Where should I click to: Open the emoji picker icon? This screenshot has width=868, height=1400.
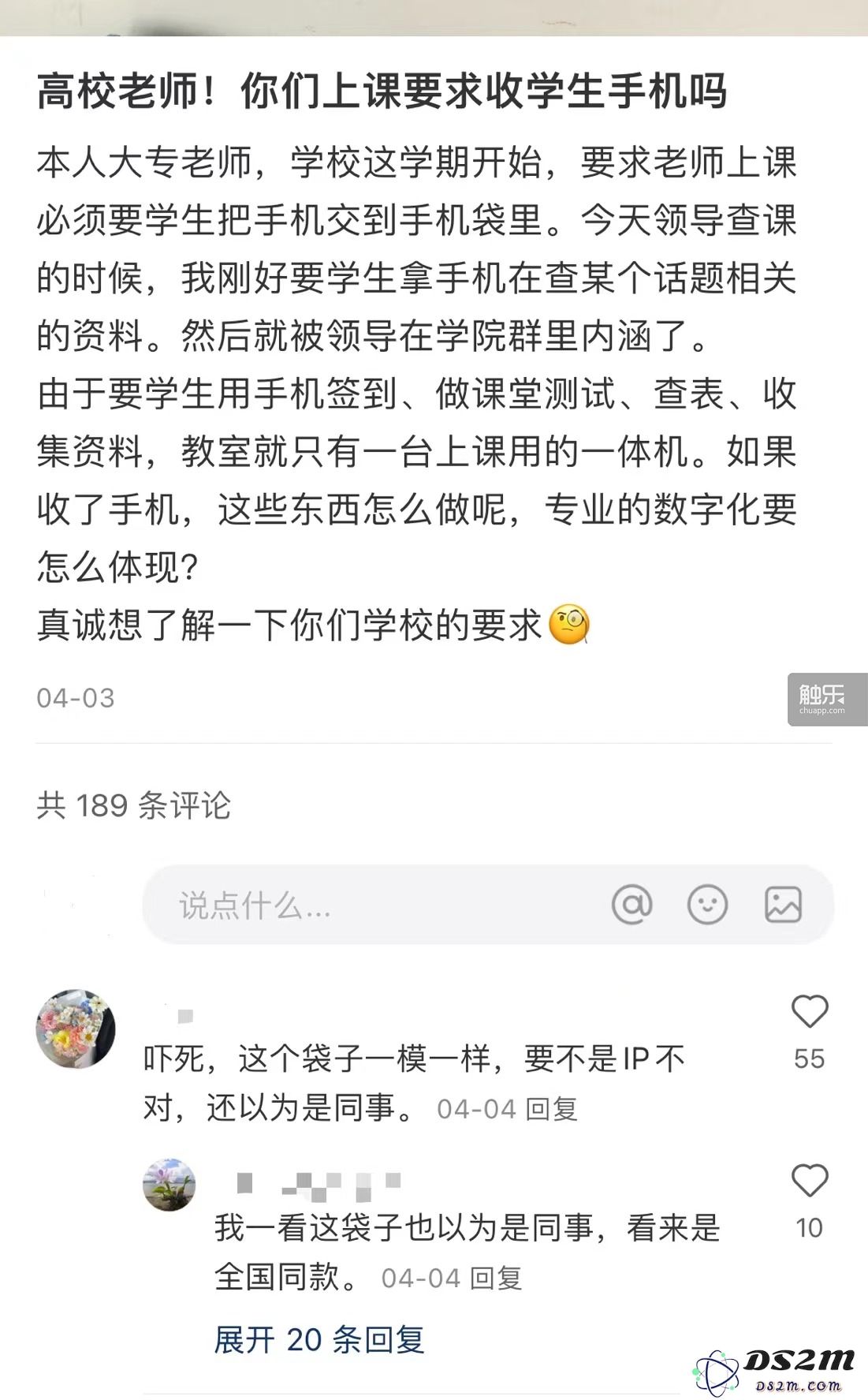[707, 904]
